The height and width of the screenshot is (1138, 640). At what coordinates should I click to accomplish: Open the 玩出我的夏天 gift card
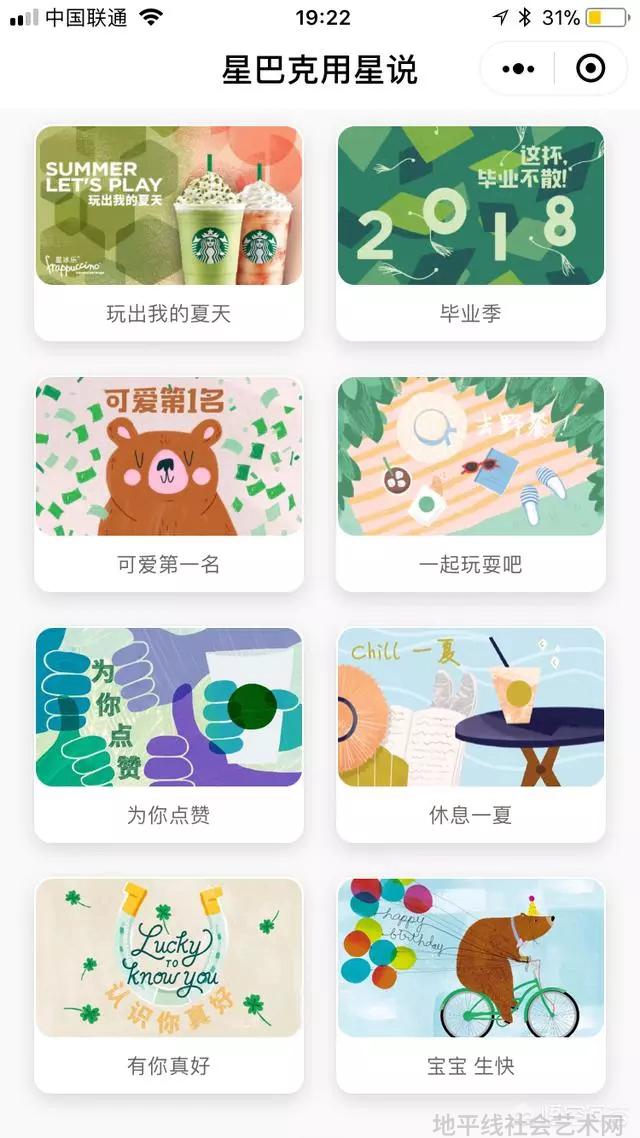169,233
